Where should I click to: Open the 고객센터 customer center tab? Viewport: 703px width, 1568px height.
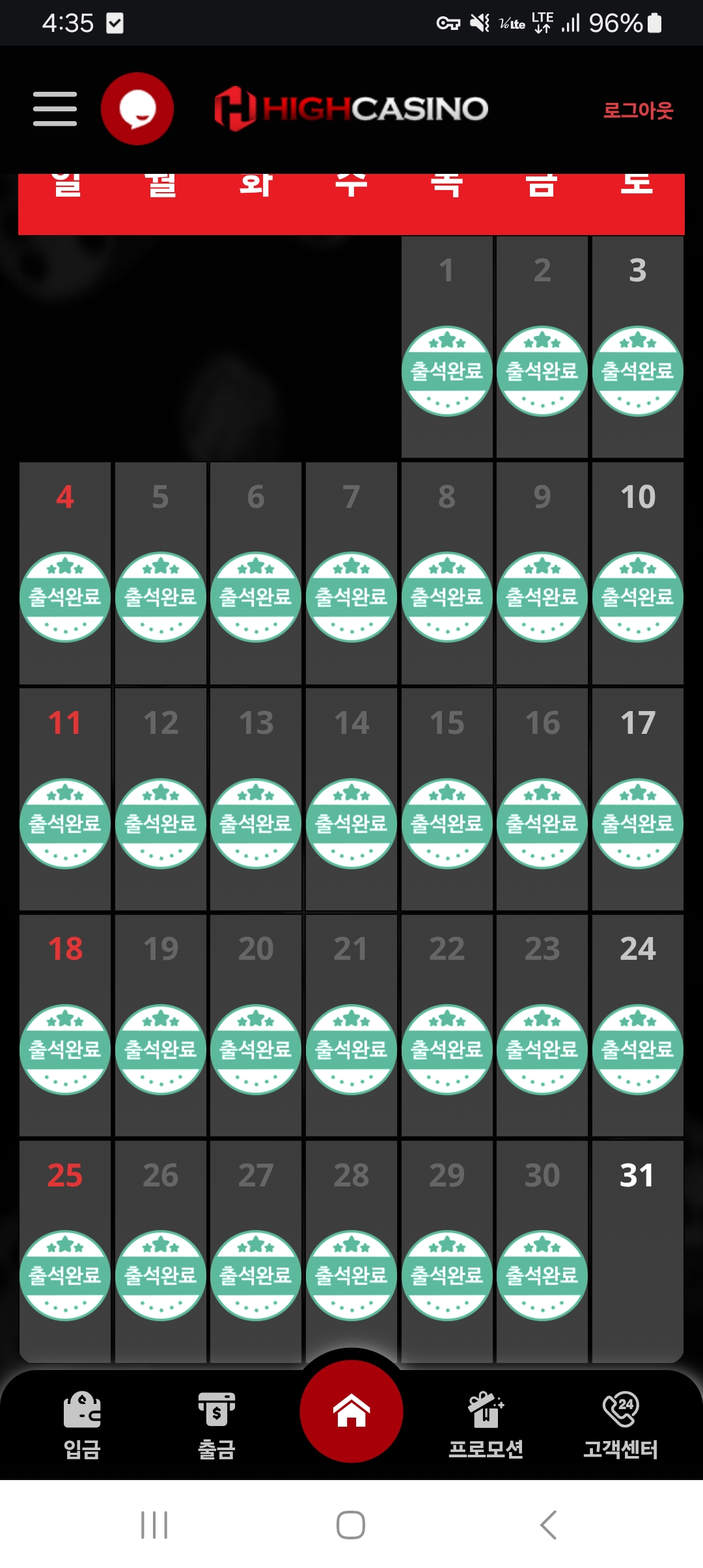[620, 1424]
